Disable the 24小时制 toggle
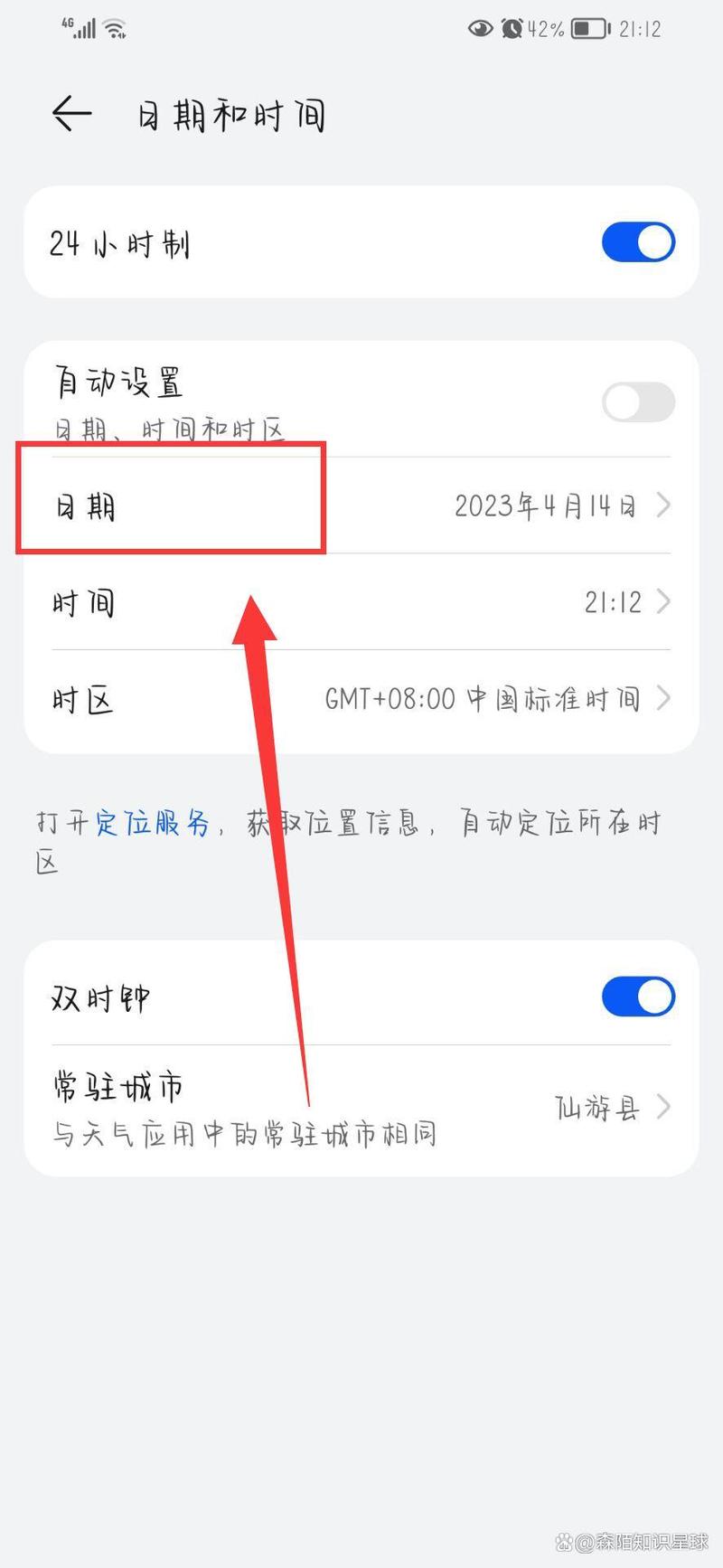723x1568 pixels. 638,242
